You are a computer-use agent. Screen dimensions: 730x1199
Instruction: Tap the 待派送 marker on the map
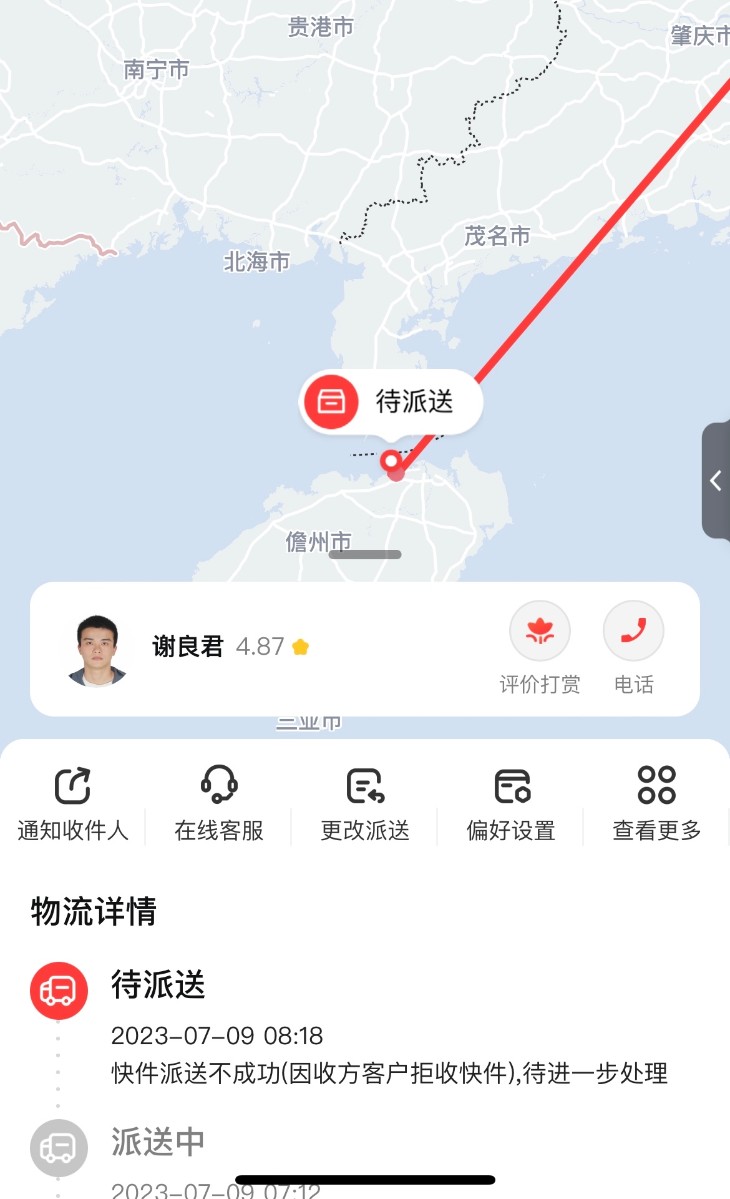[x=391, y=401]
